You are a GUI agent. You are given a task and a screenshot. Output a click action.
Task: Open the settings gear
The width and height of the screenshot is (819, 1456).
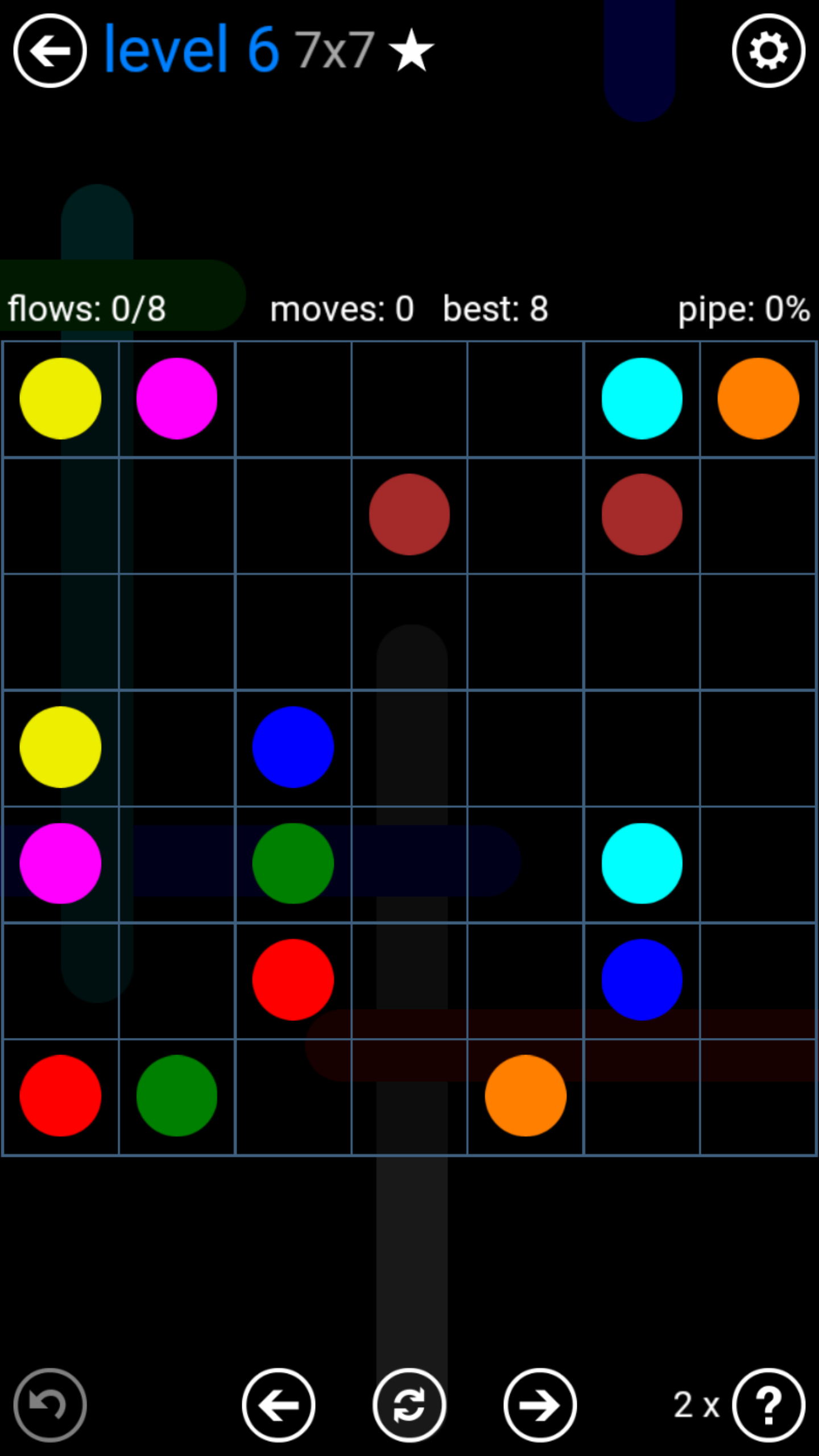(x=768, y=51)
